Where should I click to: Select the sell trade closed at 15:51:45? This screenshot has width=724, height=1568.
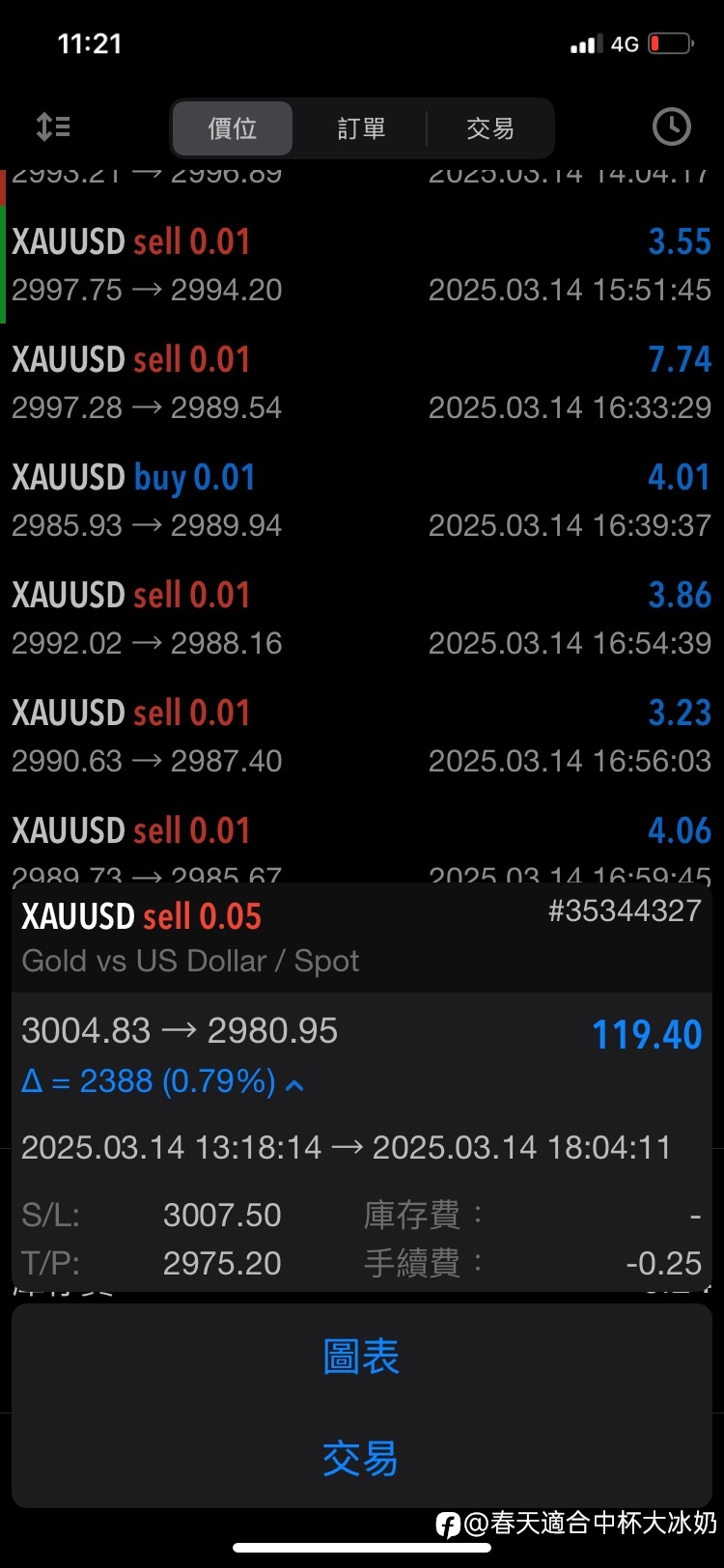click(x=362, y=264)
